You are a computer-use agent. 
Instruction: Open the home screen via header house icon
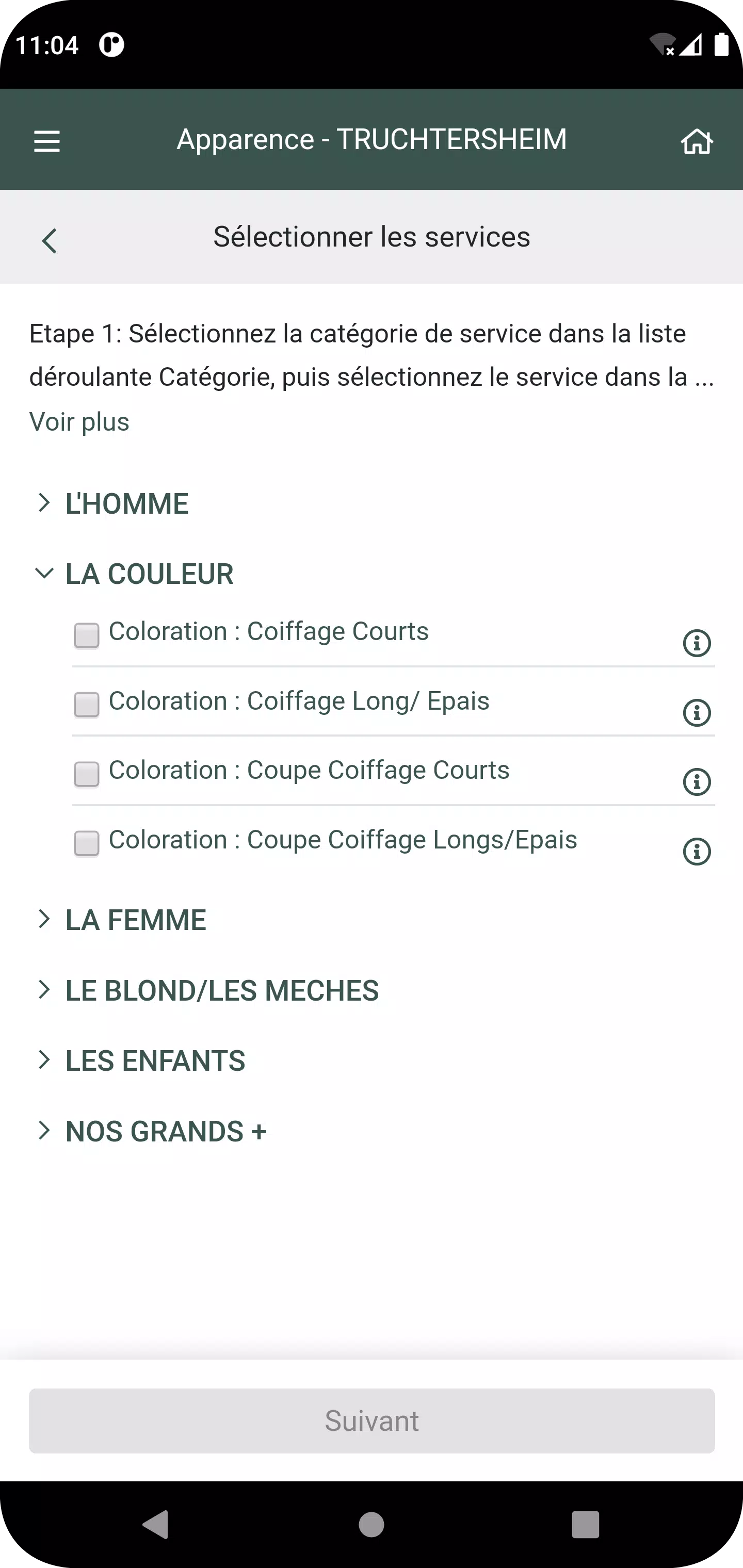coord(696,141)
